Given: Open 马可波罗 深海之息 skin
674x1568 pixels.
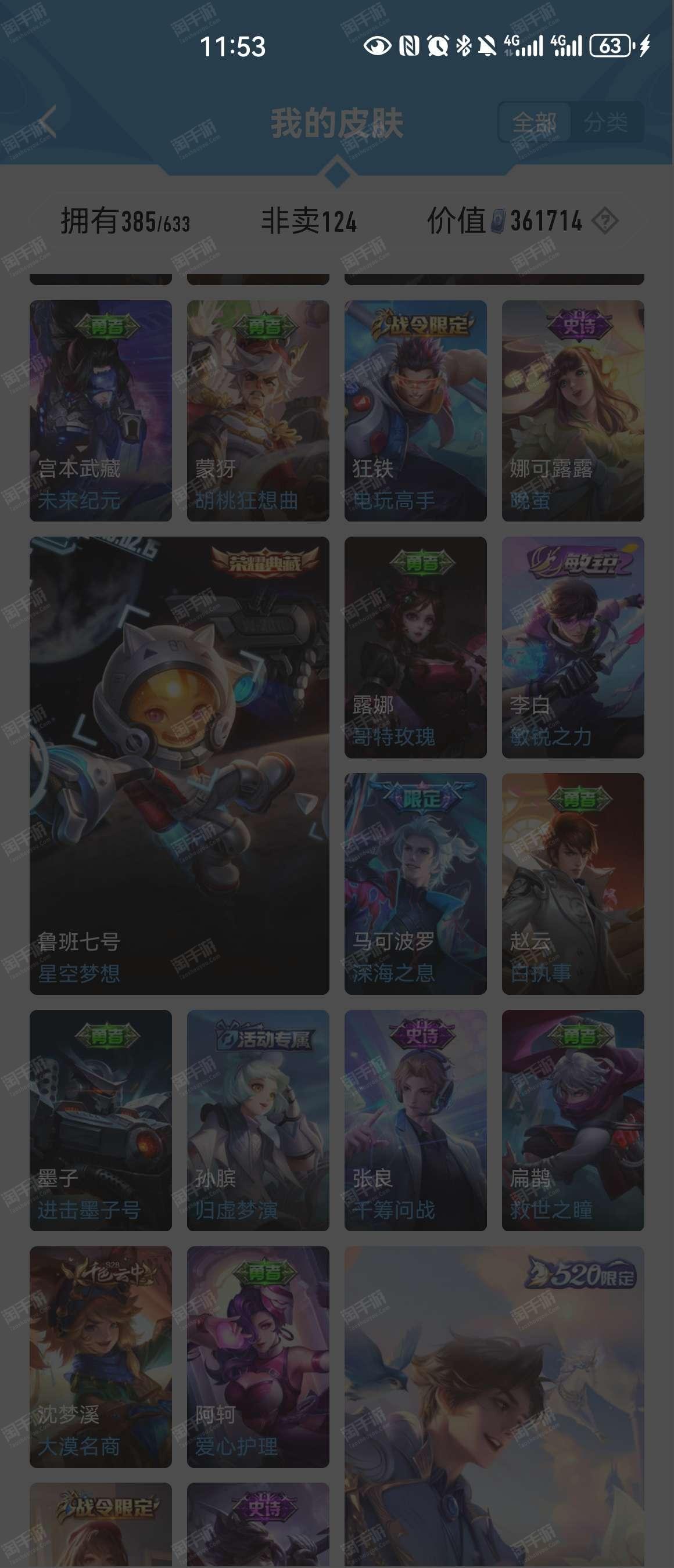Looking at the screenshot, I should [x=415, y=883].
